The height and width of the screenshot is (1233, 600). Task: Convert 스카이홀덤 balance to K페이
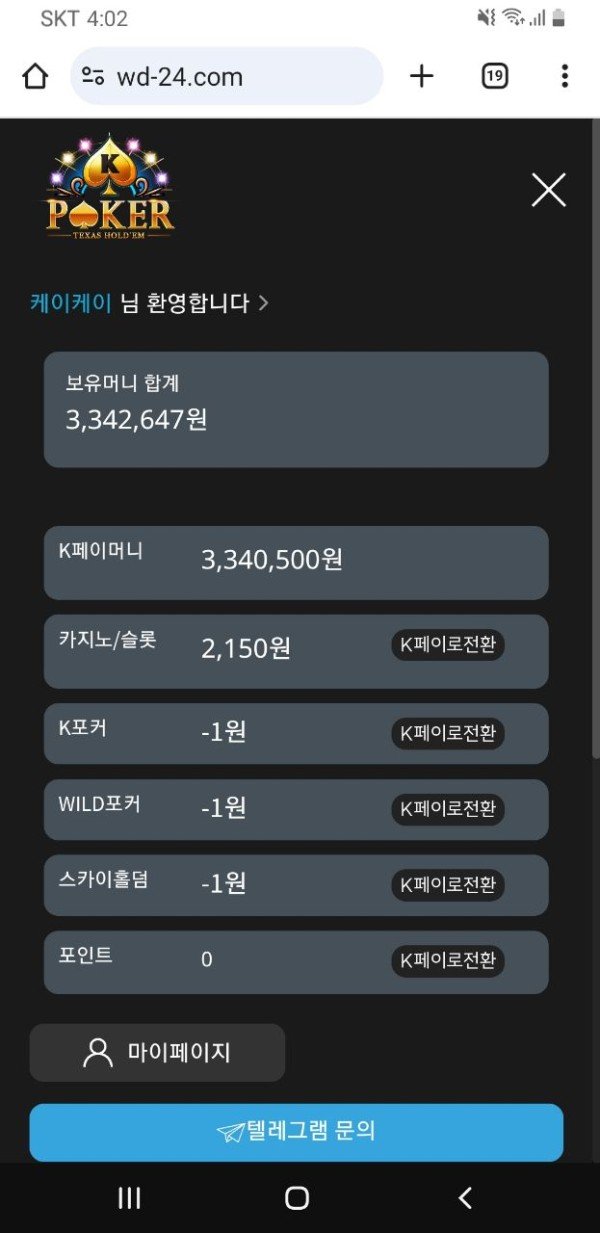click(x=447, y=885)
